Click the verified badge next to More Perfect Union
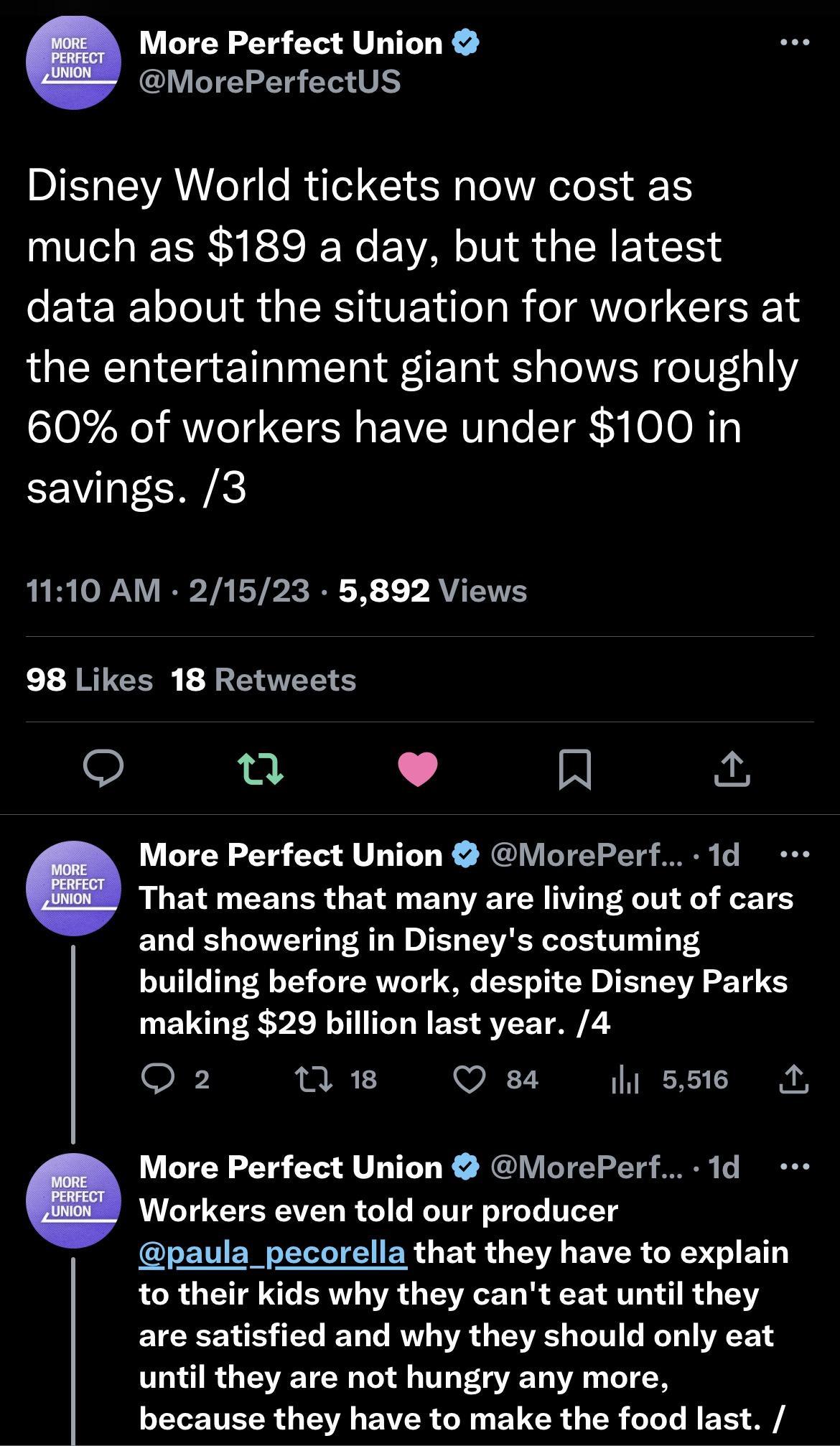 pos(465,42)
